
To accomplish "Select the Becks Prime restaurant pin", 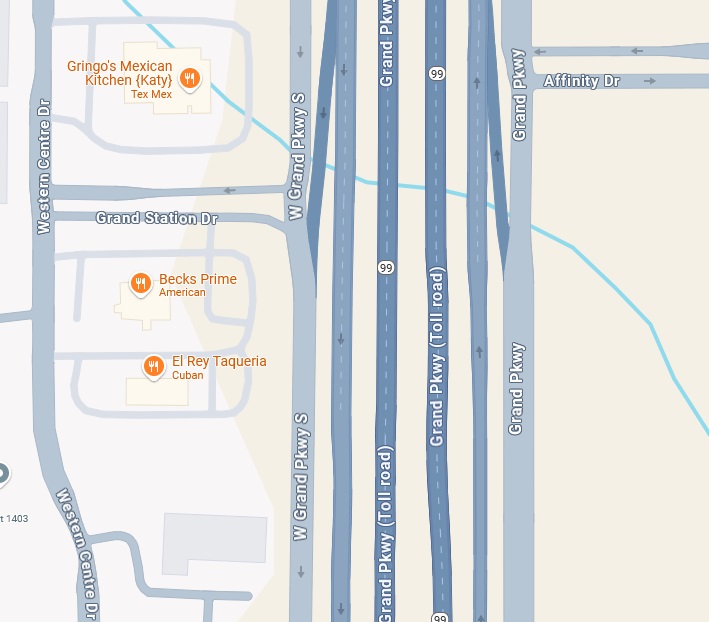I will [x=141, y=284].
